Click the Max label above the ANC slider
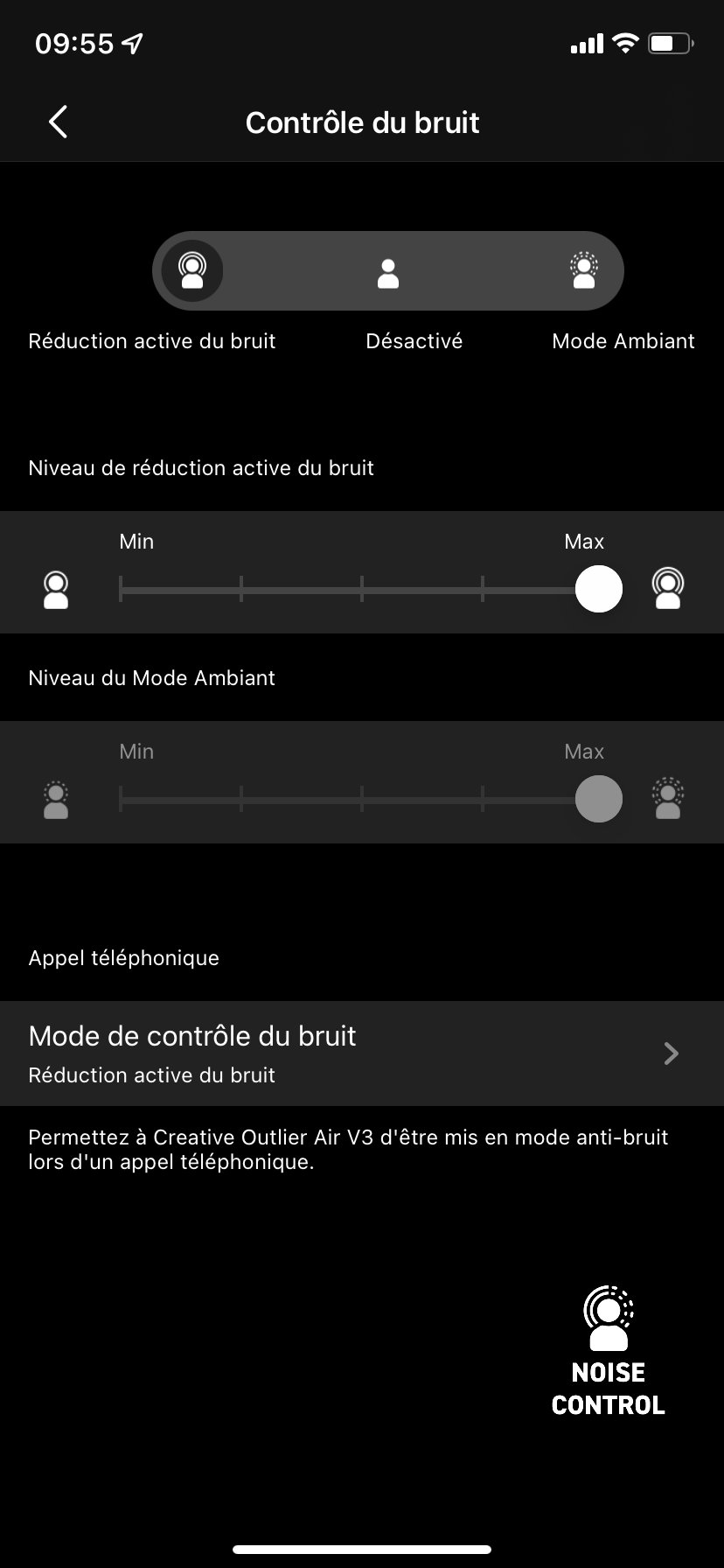Screen dimensions: 724x1568 [x=583, y=541]
